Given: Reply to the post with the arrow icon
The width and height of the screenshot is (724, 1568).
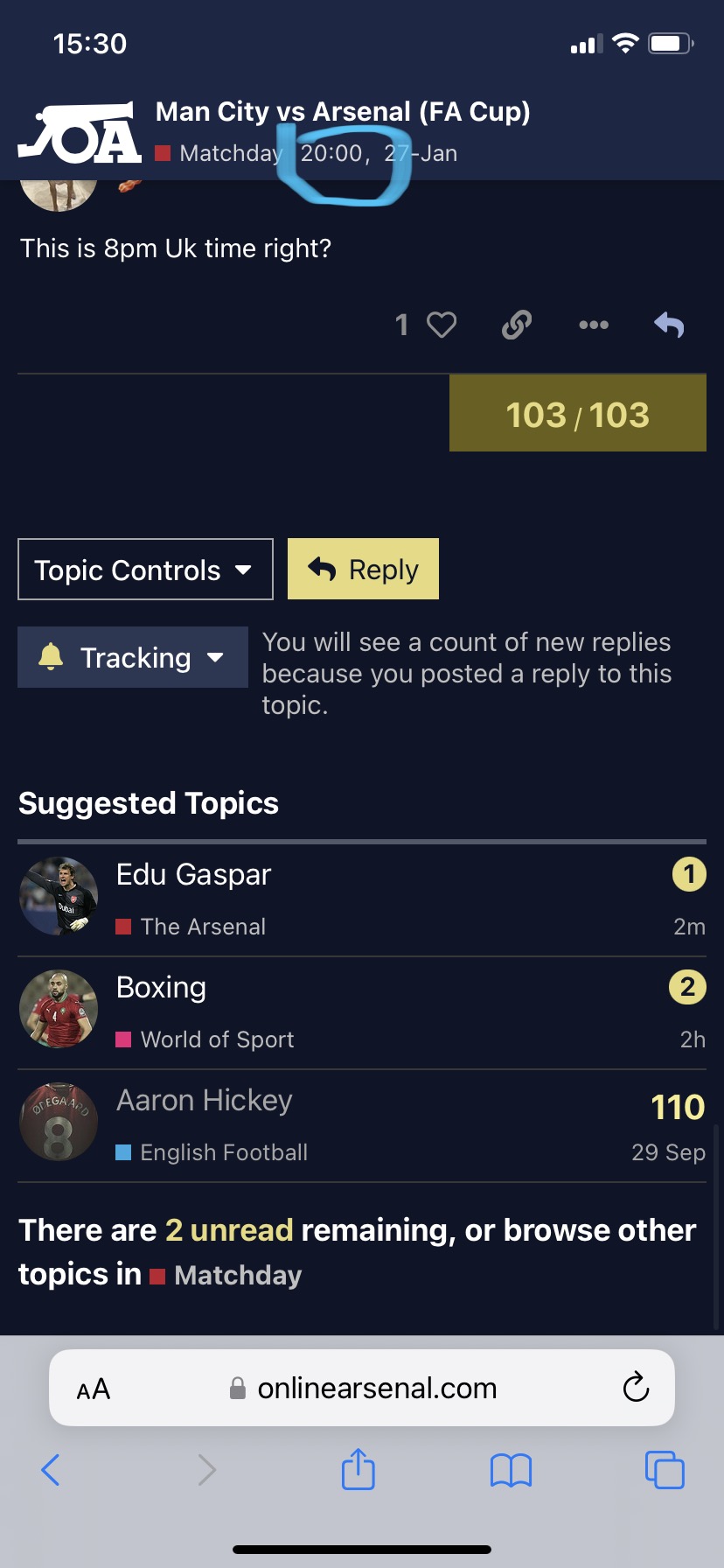Looking at the screenshot, I should point(669,325).
